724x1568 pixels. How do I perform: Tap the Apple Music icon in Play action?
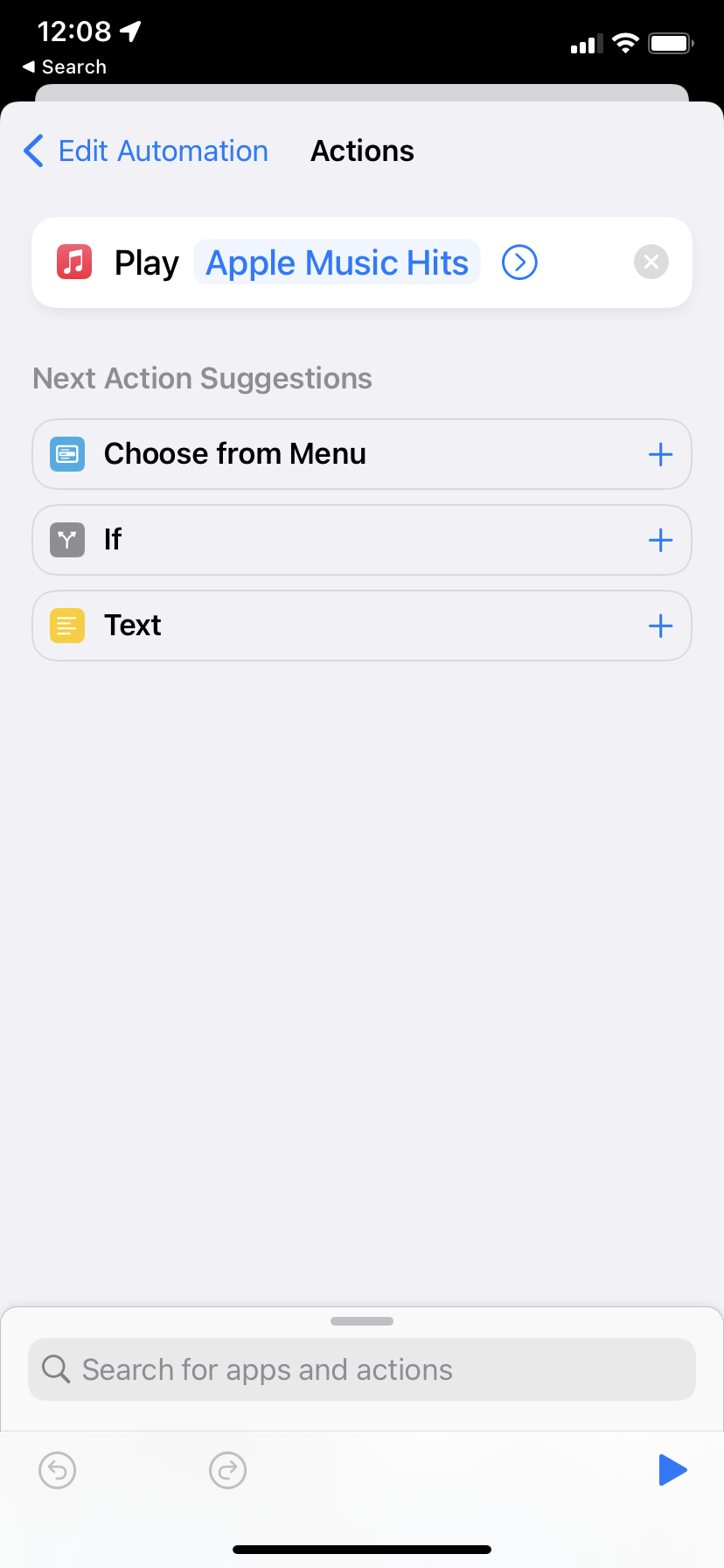point(74,262)
